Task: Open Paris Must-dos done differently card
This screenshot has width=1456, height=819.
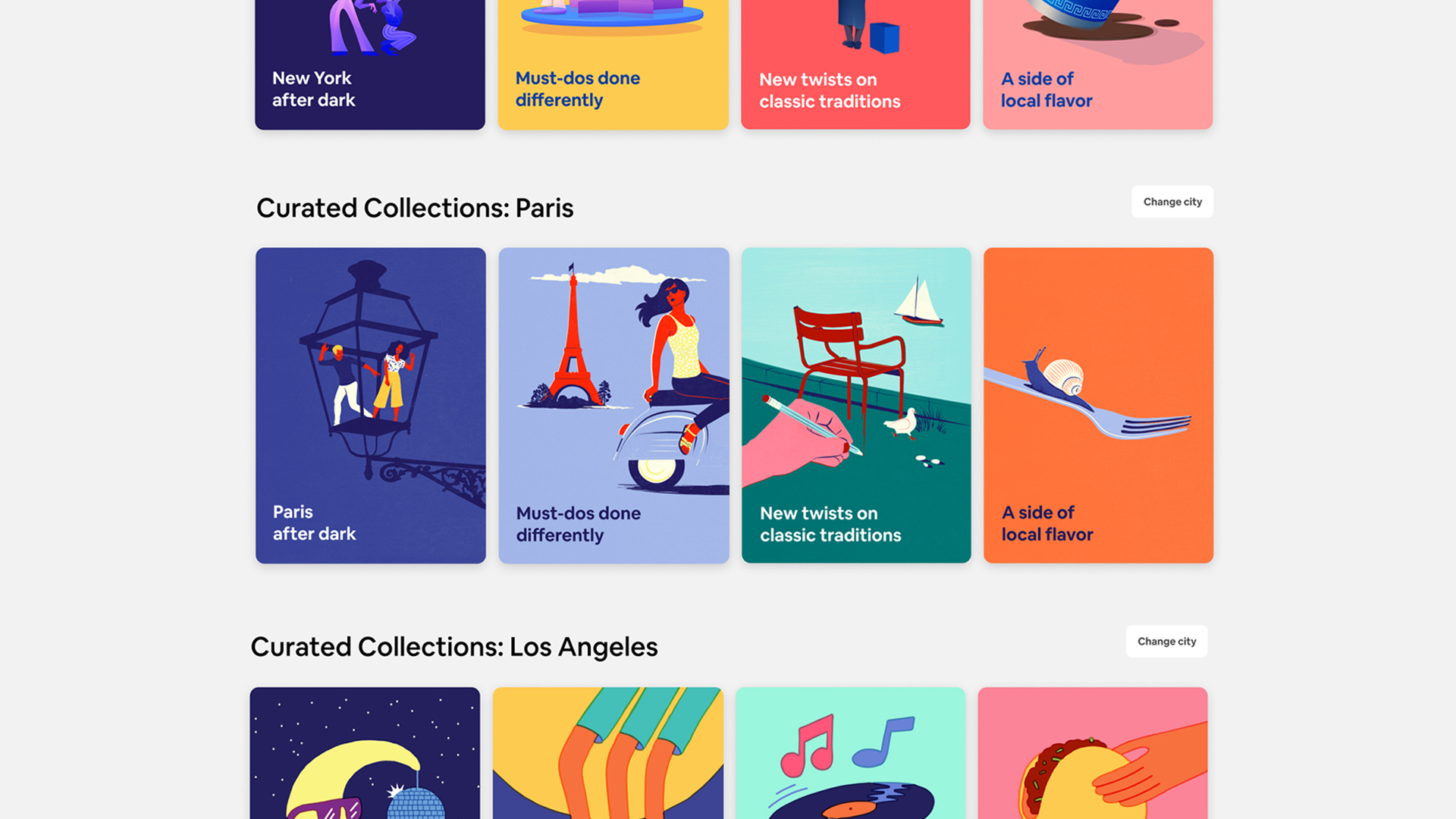Action: pos(613,405)
